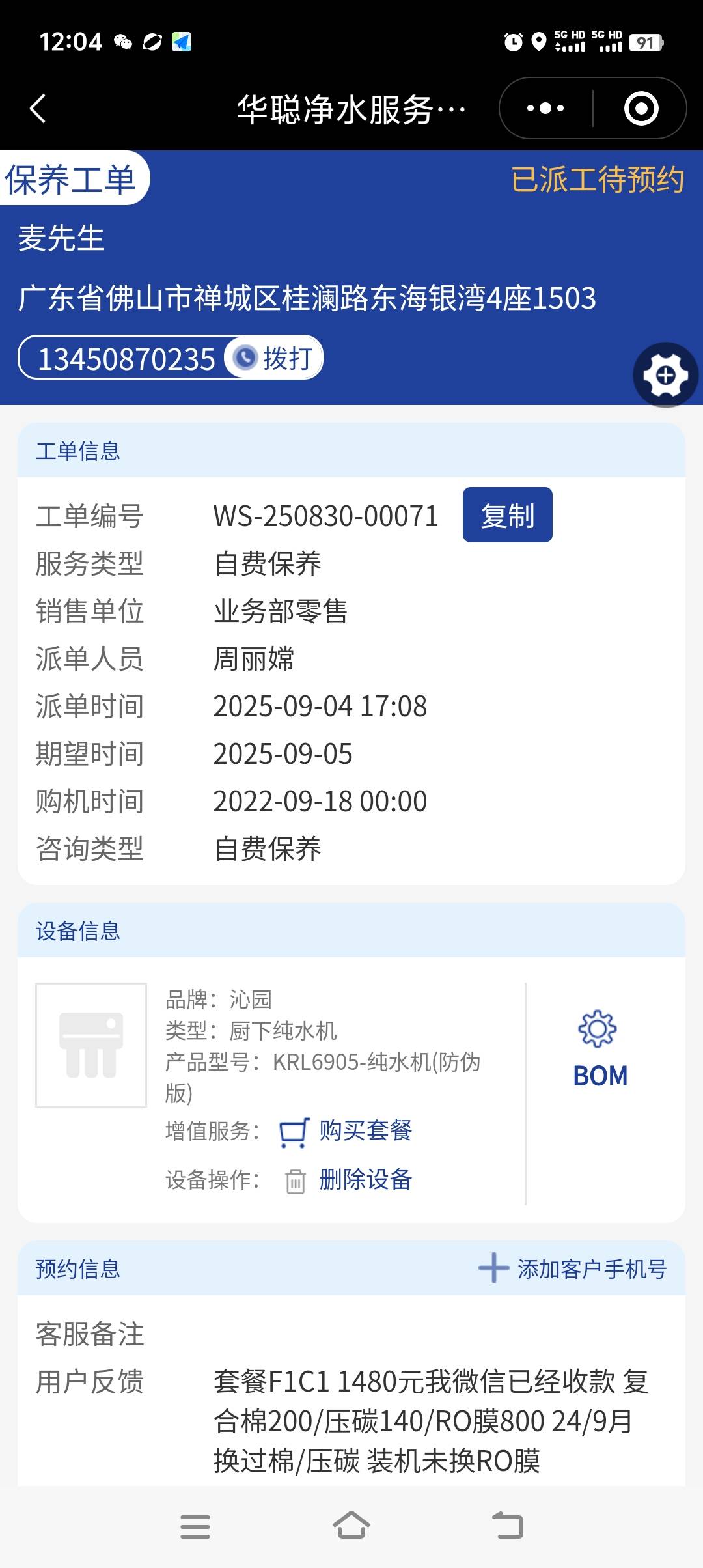Viewport: 703px width, 1568px height.
Task: Tap the floating gear plus button
Action: pyautogui.click(x=665, y=375)
